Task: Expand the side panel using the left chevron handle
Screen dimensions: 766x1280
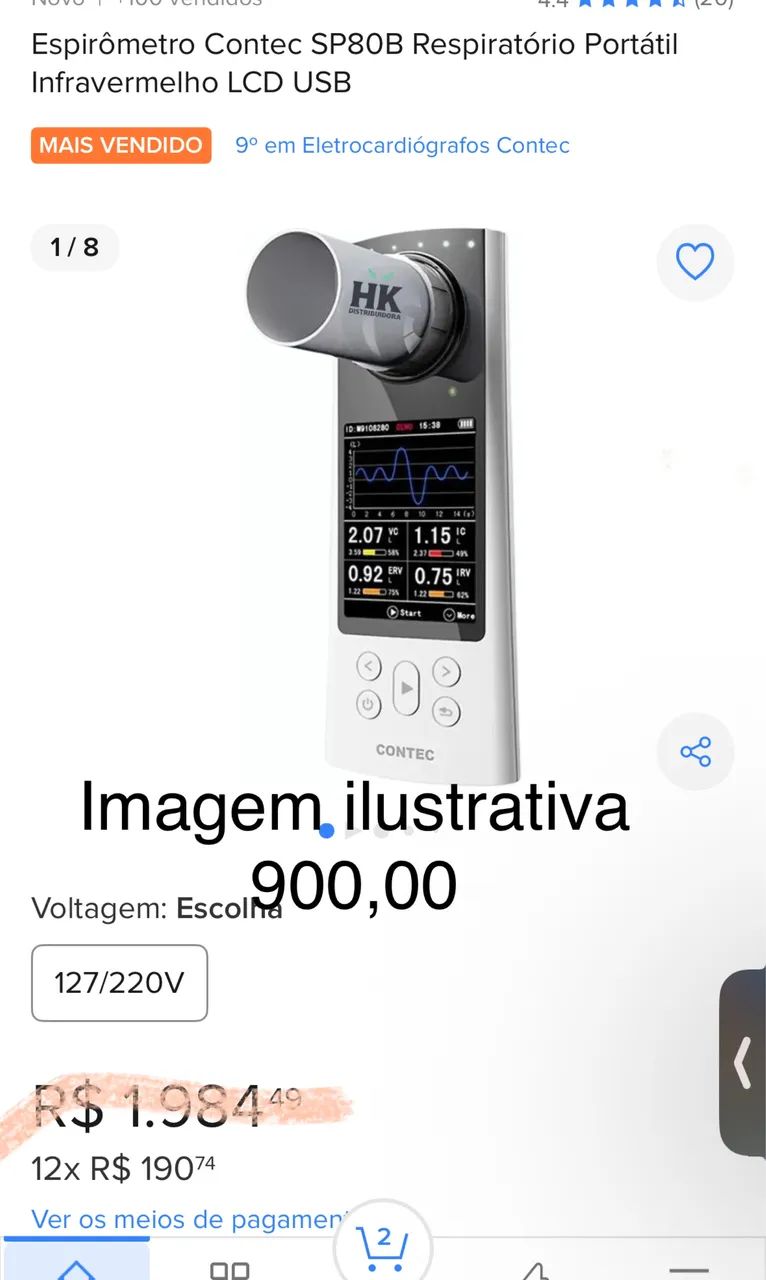Action: [x=744, y=1065]
